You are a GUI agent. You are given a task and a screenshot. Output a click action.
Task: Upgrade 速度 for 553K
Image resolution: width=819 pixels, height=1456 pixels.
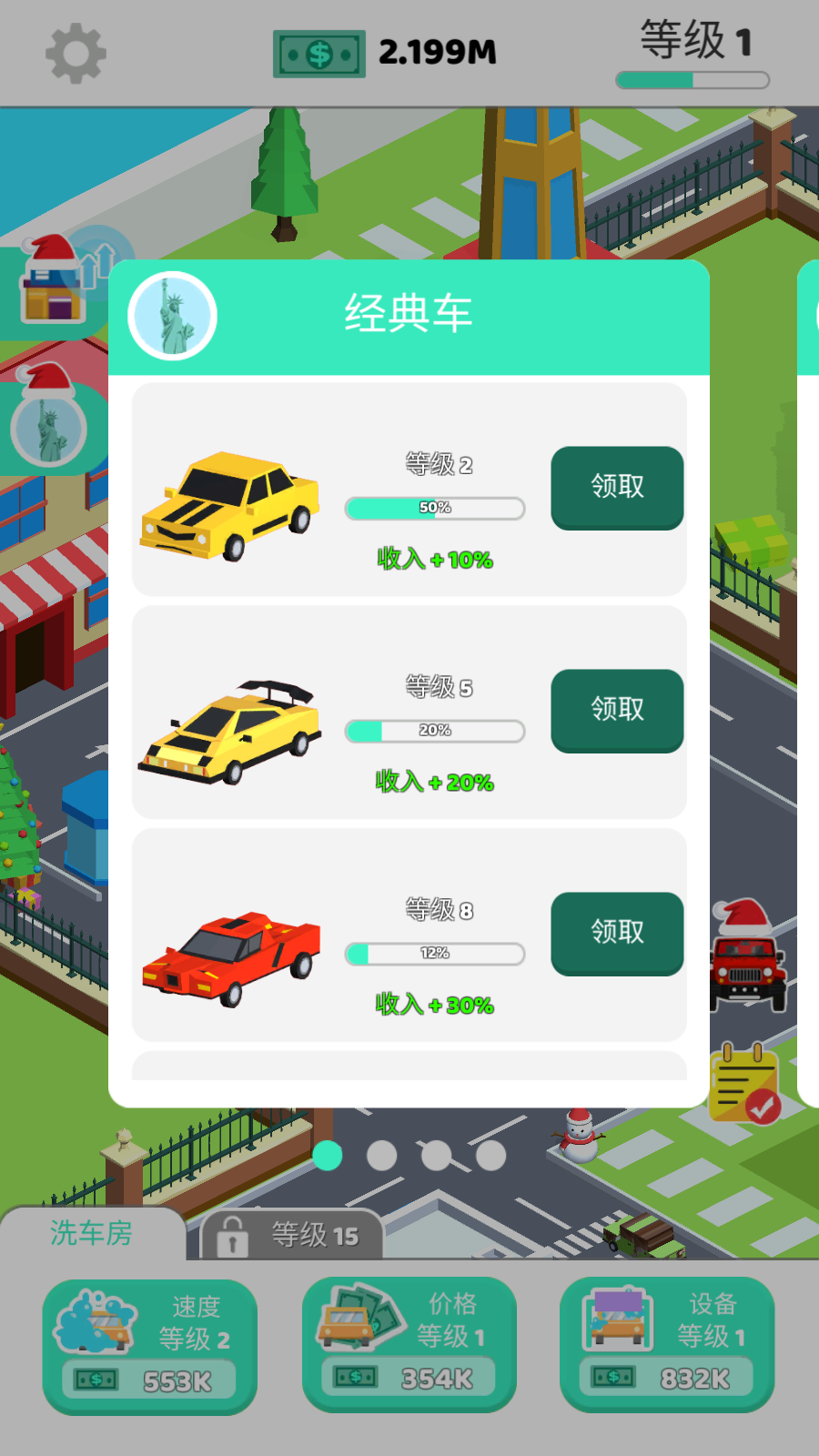pyautogui.click(x=150, y=1347)
